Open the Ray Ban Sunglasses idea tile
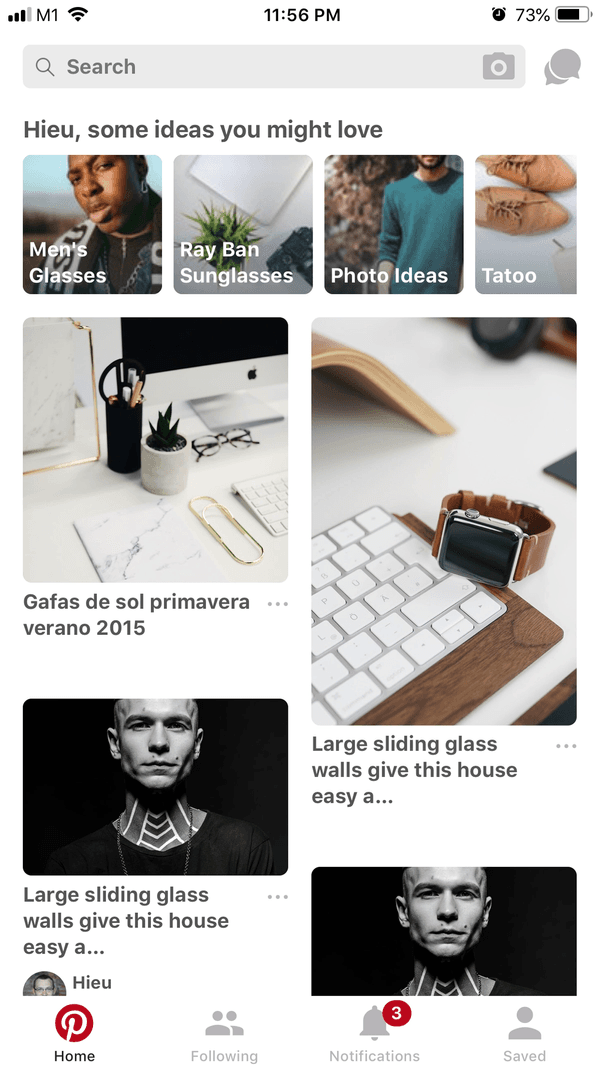Image resolution: width=600 pixels, height=1067 pixels. tap(243, 225)
